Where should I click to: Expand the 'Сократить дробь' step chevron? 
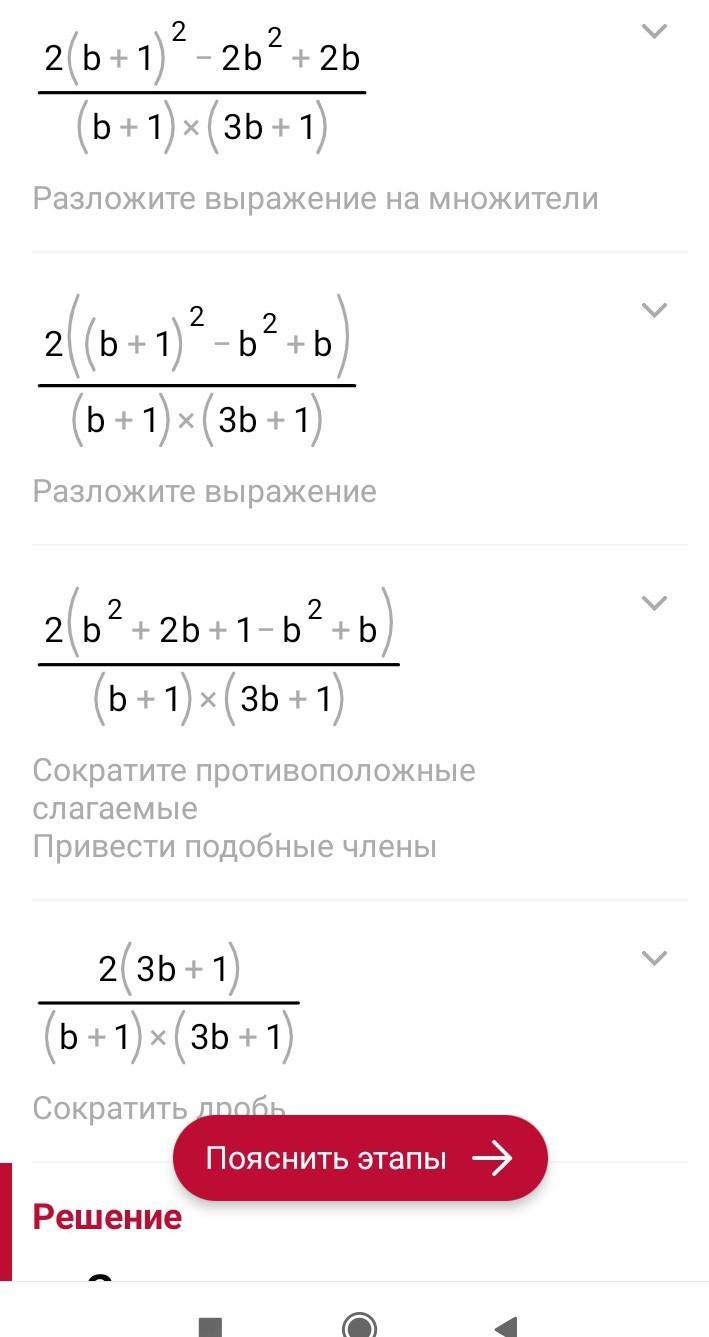point(654,958)
